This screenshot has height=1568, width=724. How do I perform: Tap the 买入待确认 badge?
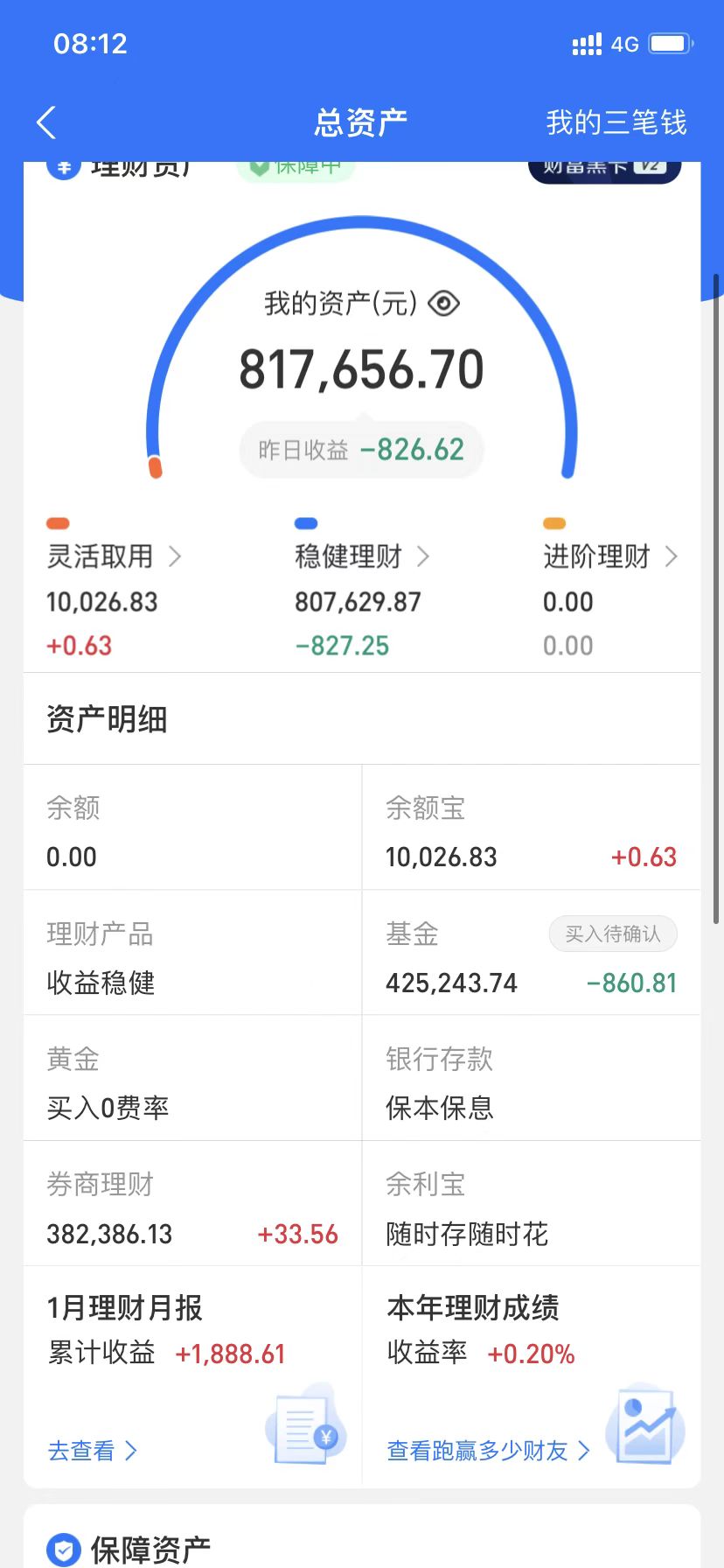click(613, 934)
